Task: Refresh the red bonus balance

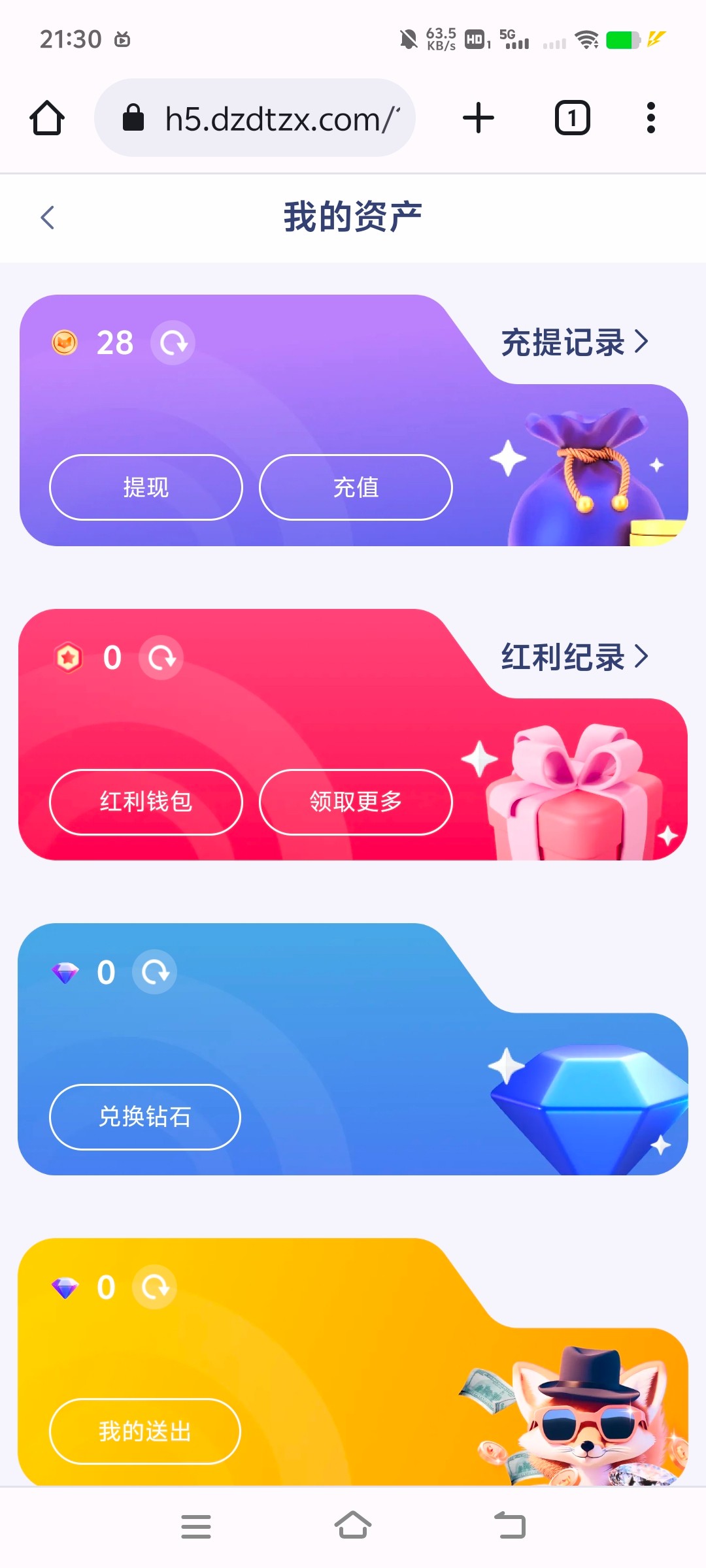Action: 161,657
